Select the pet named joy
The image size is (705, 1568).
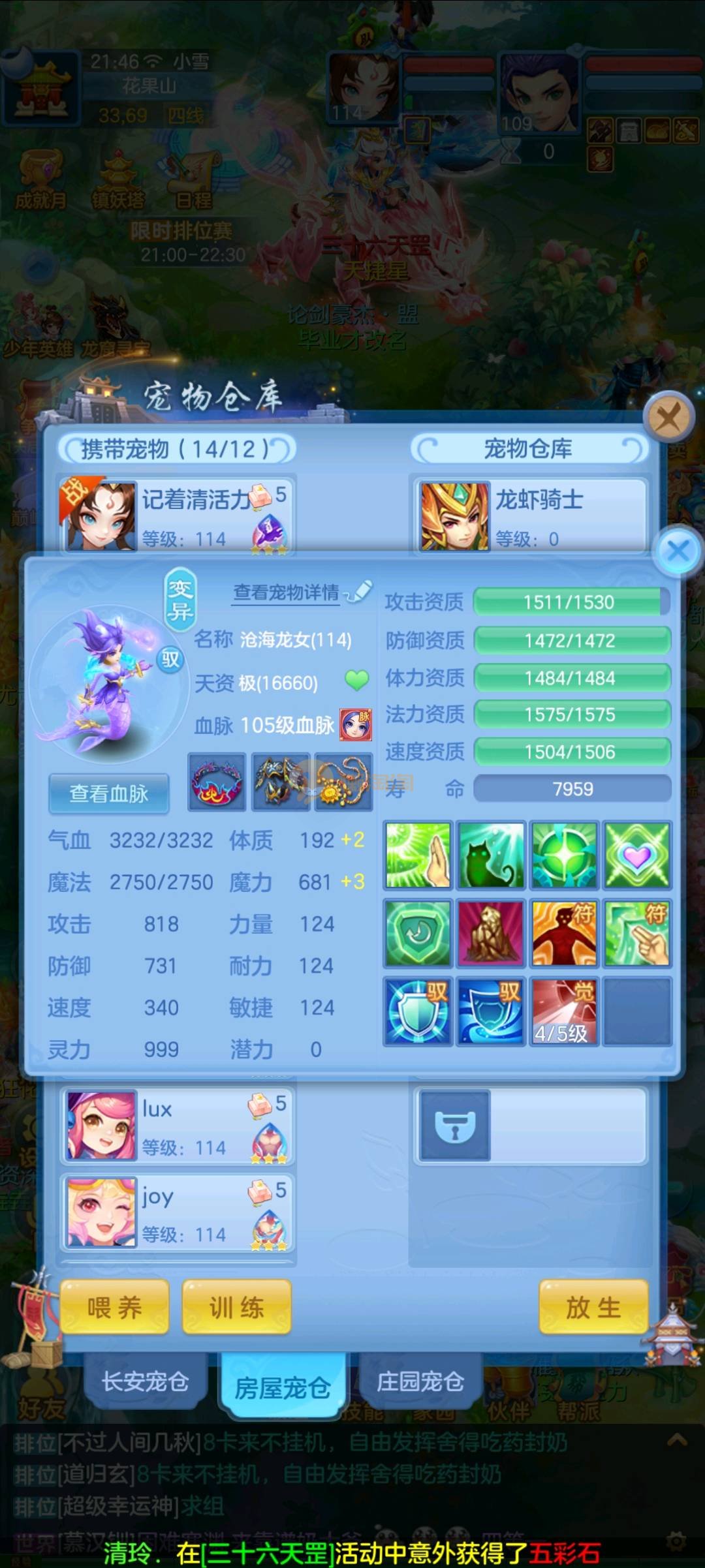178,1212
